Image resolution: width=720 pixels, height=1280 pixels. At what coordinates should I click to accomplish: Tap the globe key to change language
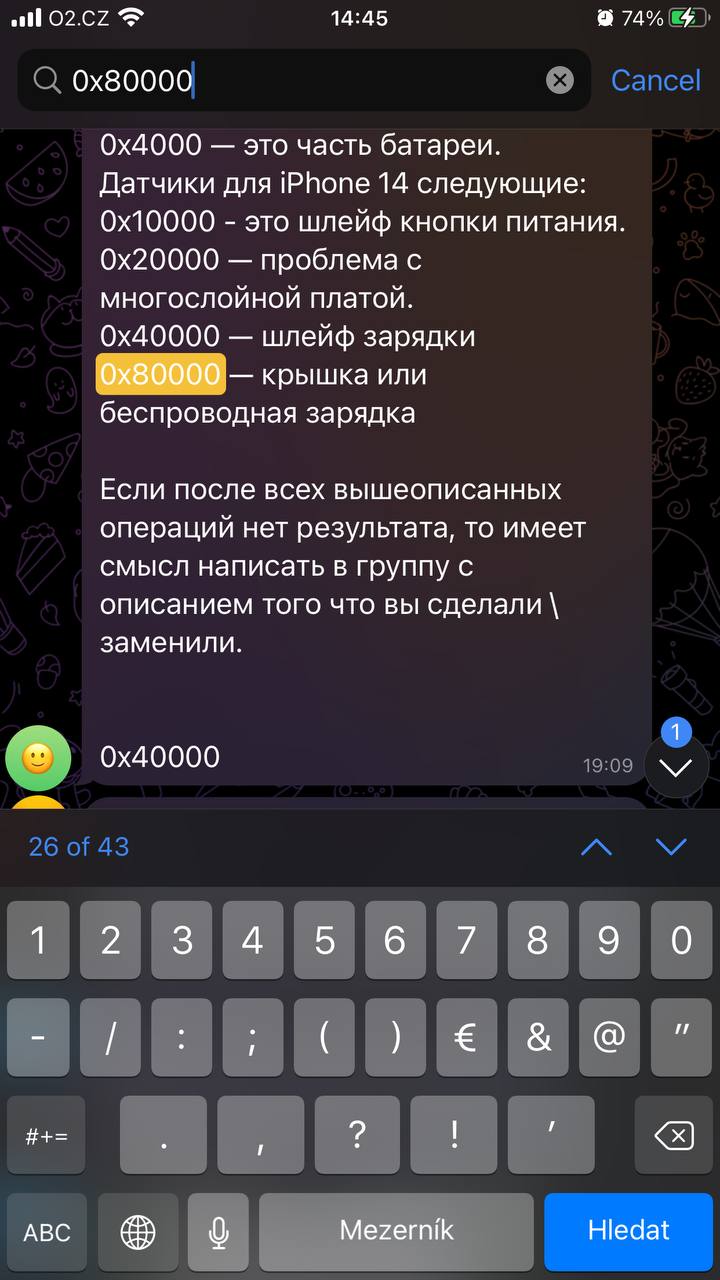tap(137, 1231)
